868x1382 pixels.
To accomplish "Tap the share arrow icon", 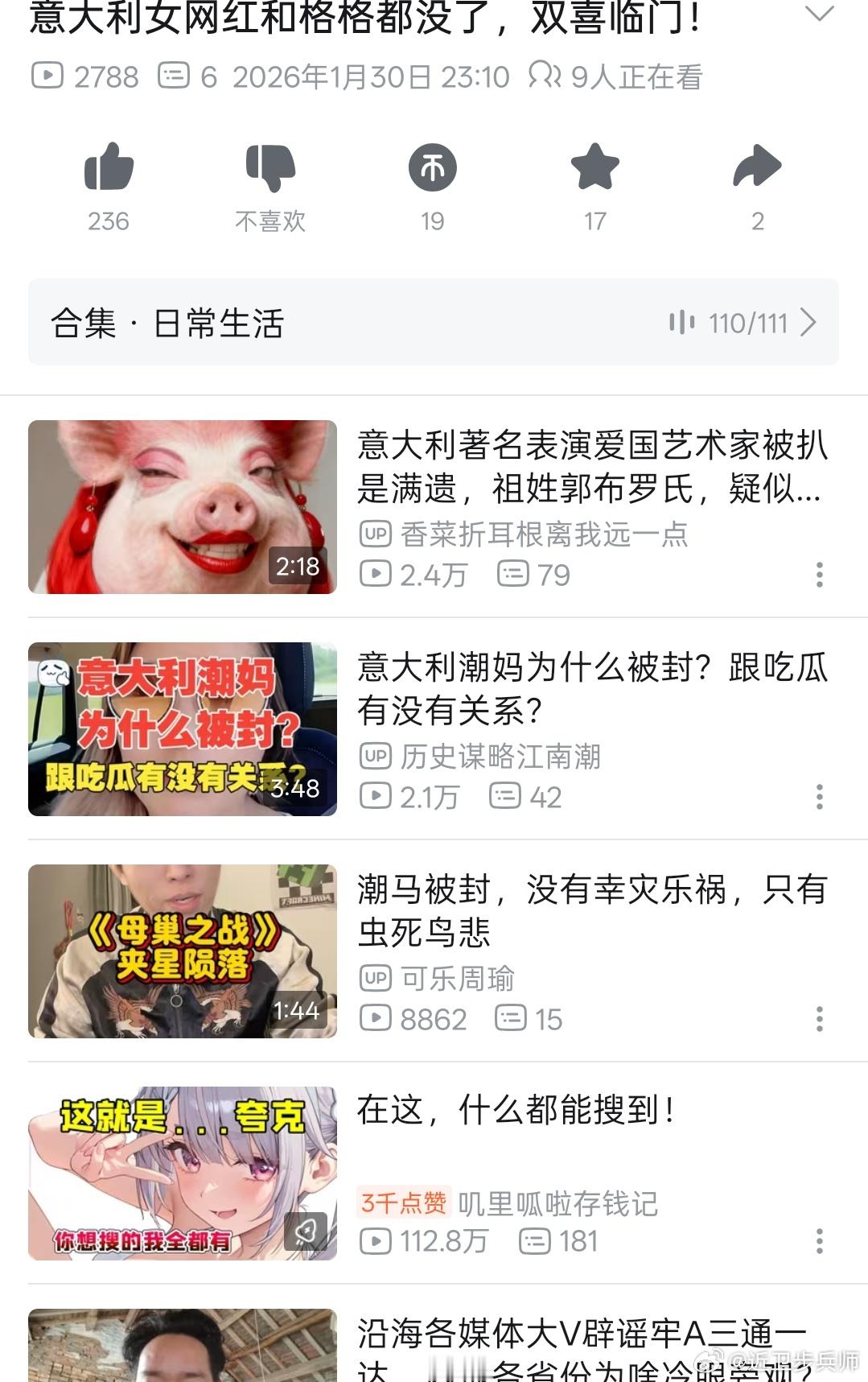I will point(756,169).
